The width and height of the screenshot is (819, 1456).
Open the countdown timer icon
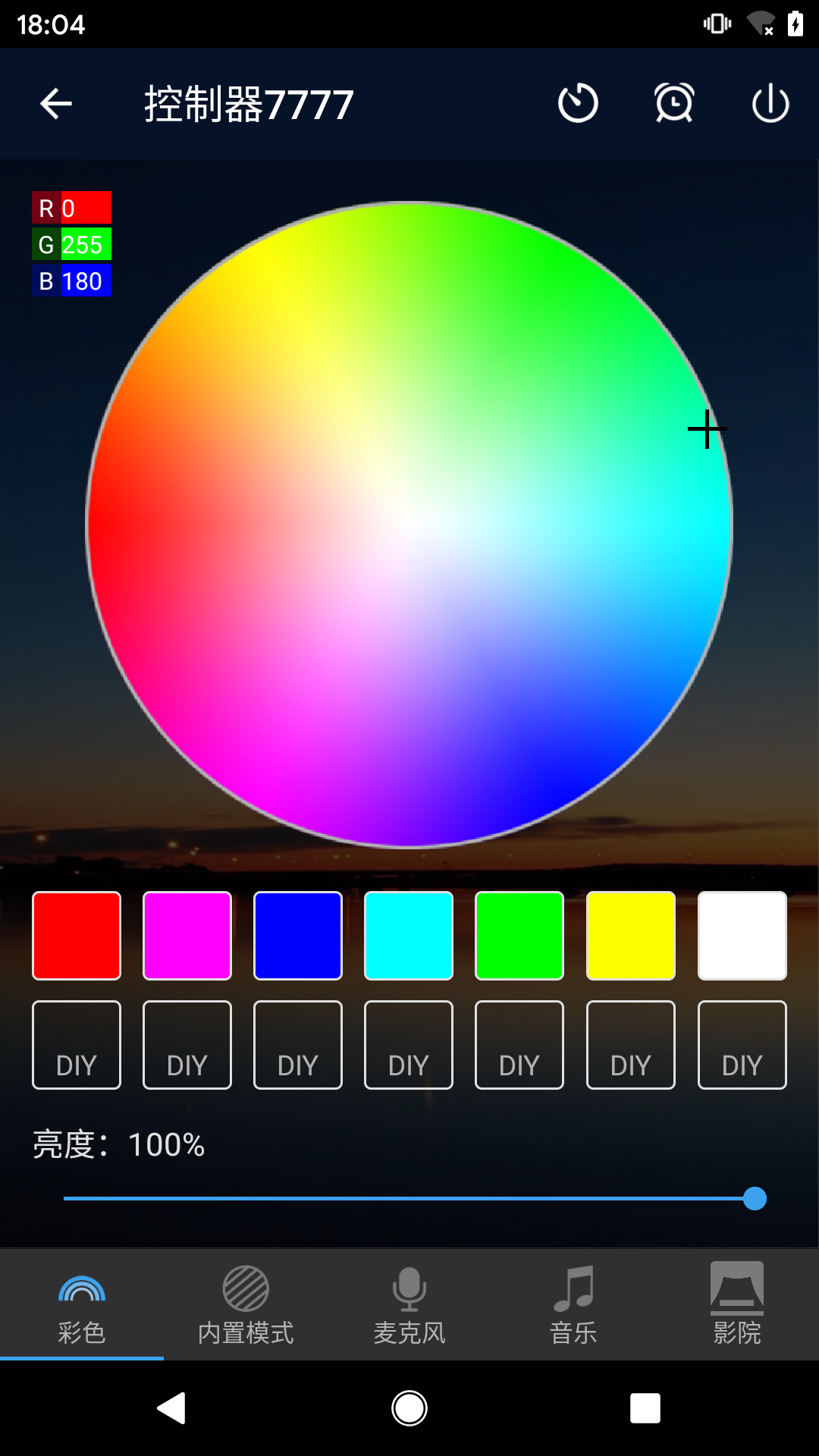click(x=578, y=104)
